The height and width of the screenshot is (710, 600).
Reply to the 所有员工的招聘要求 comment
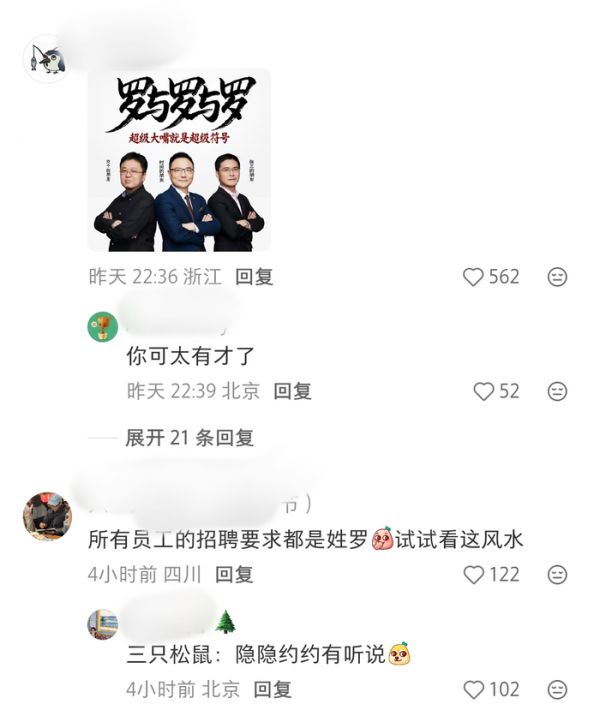pyautogui.click(x=234, y=575)
